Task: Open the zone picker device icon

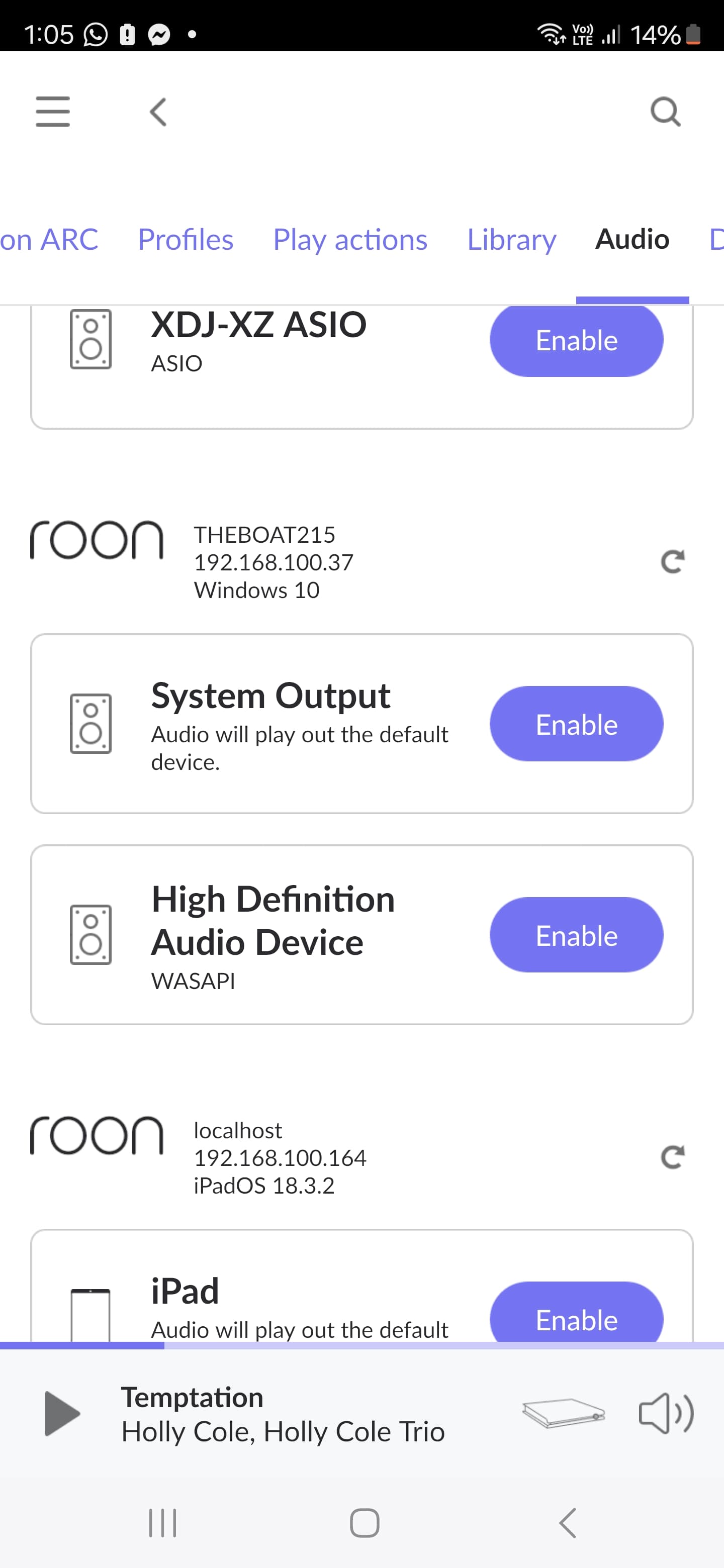Action: tap(564, 1413)
